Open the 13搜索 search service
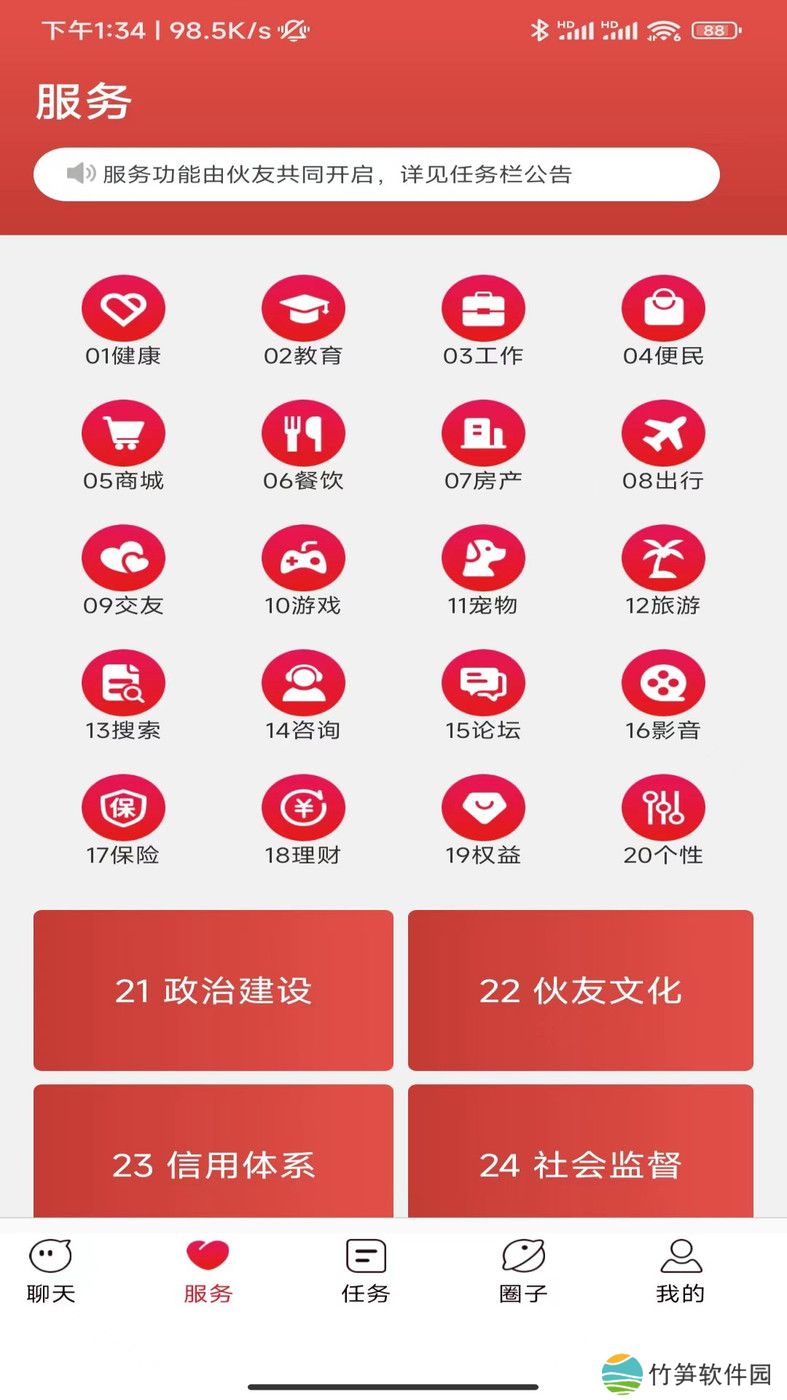The image size is (787, 1400). tap(123, 683)
